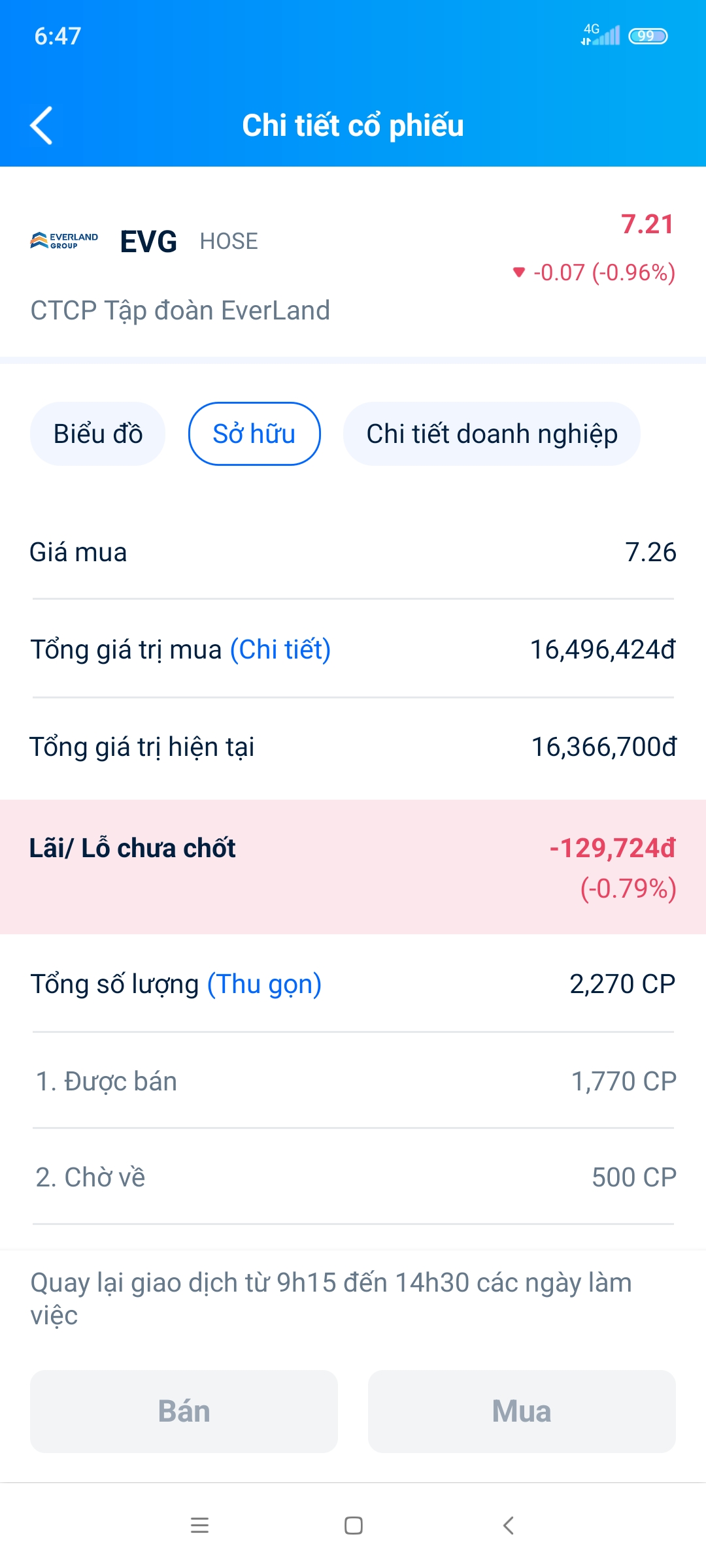
Task: Go to the system home screen
Action: pyautogui.click(x=354, y=1526)
